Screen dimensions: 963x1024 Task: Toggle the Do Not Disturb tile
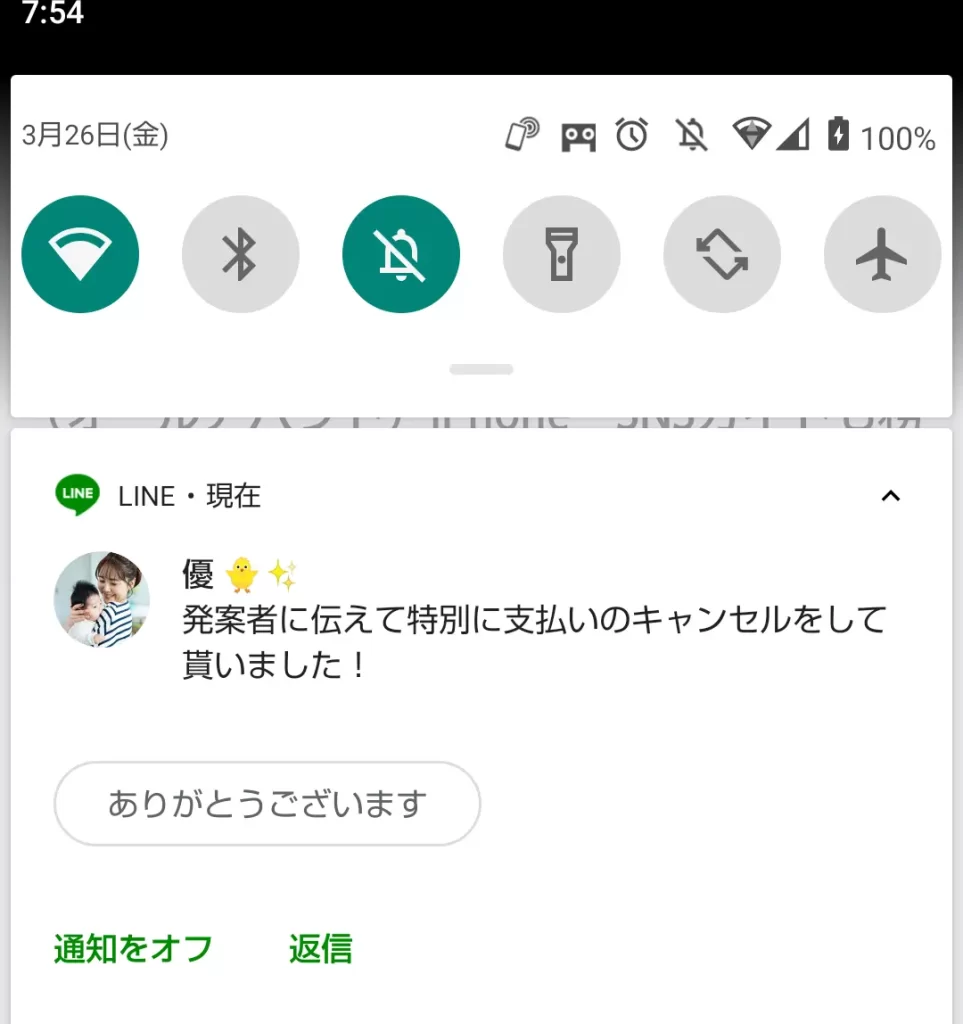pyautogui.click(x=401, y=254)
